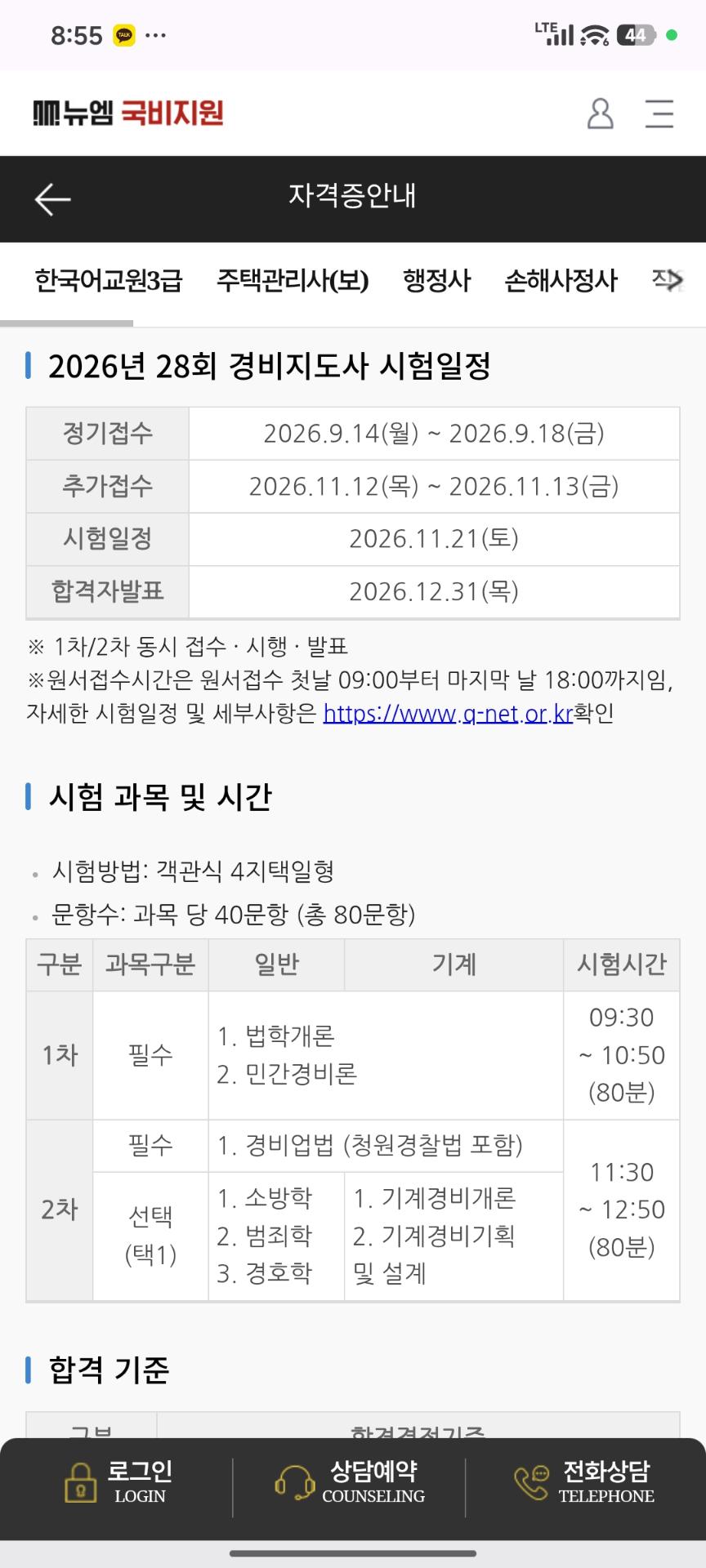This screenshot has width=706, height=1568.
Task: Open the user profile icon
Action: coord(600,114)
